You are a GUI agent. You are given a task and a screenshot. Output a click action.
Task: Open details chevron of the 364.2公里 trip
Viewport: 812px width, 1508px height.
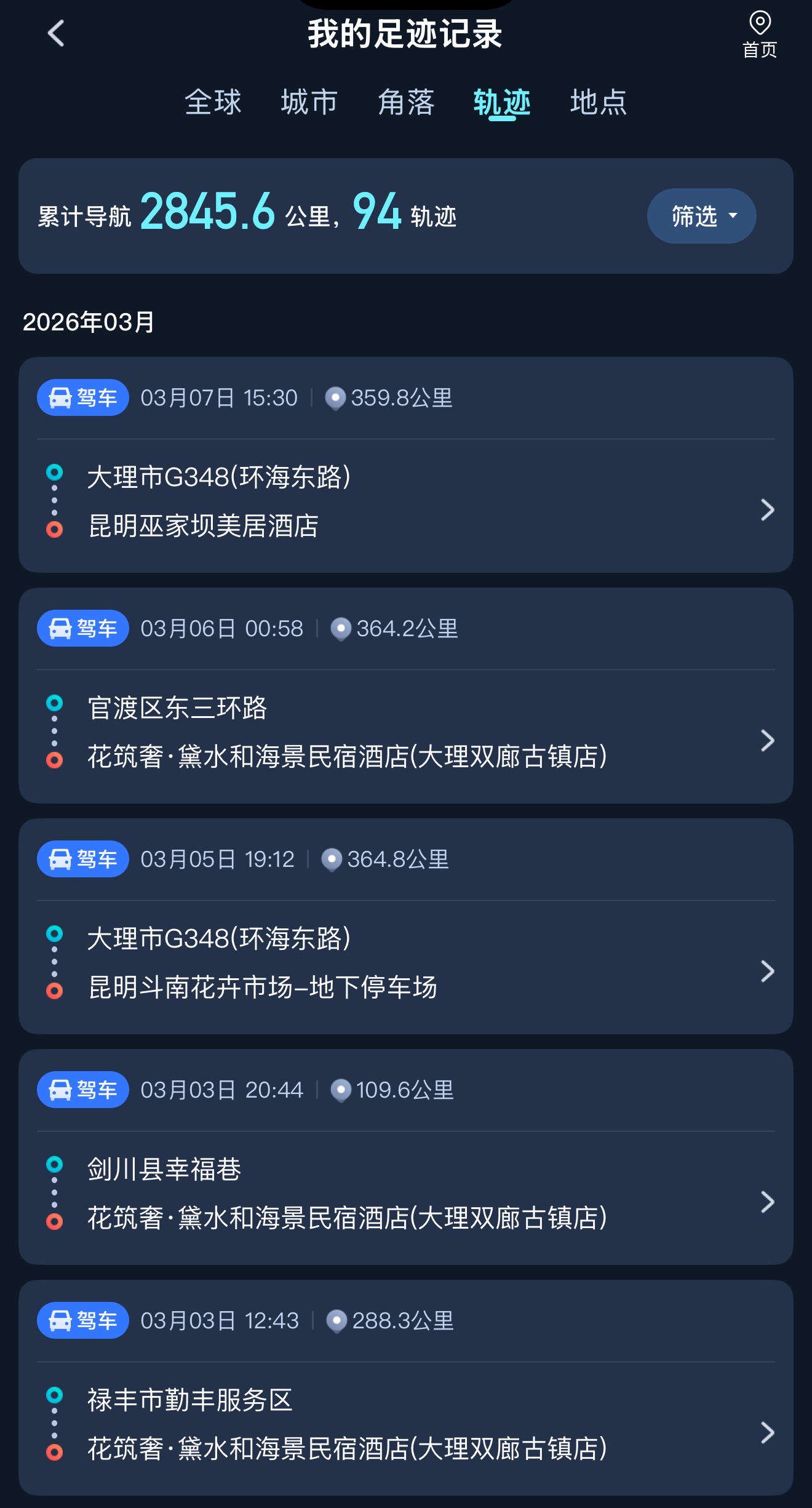766,740
